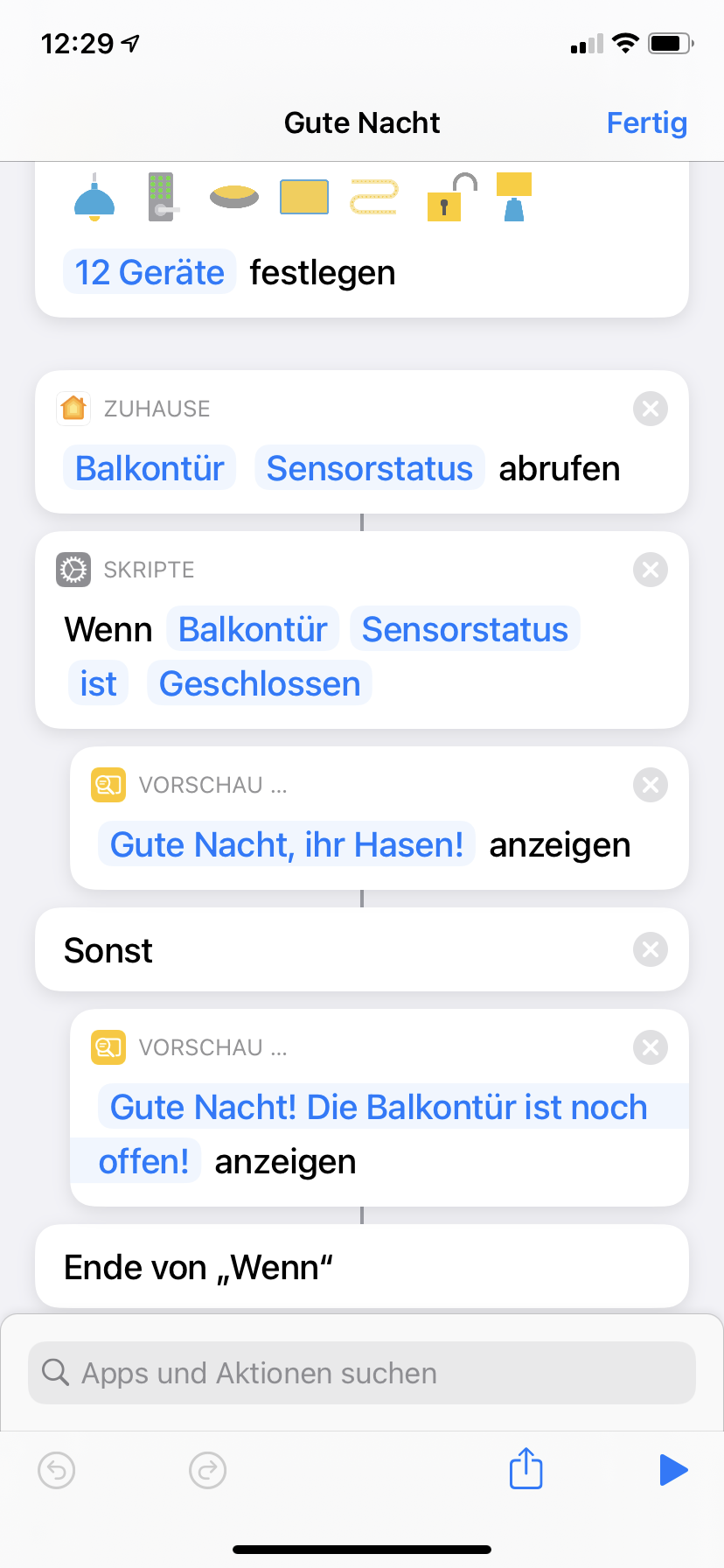The width and height of the screenshot is (724, 1568).
Task: Open the 12 Geräte selection
Action: pos(150,272)
